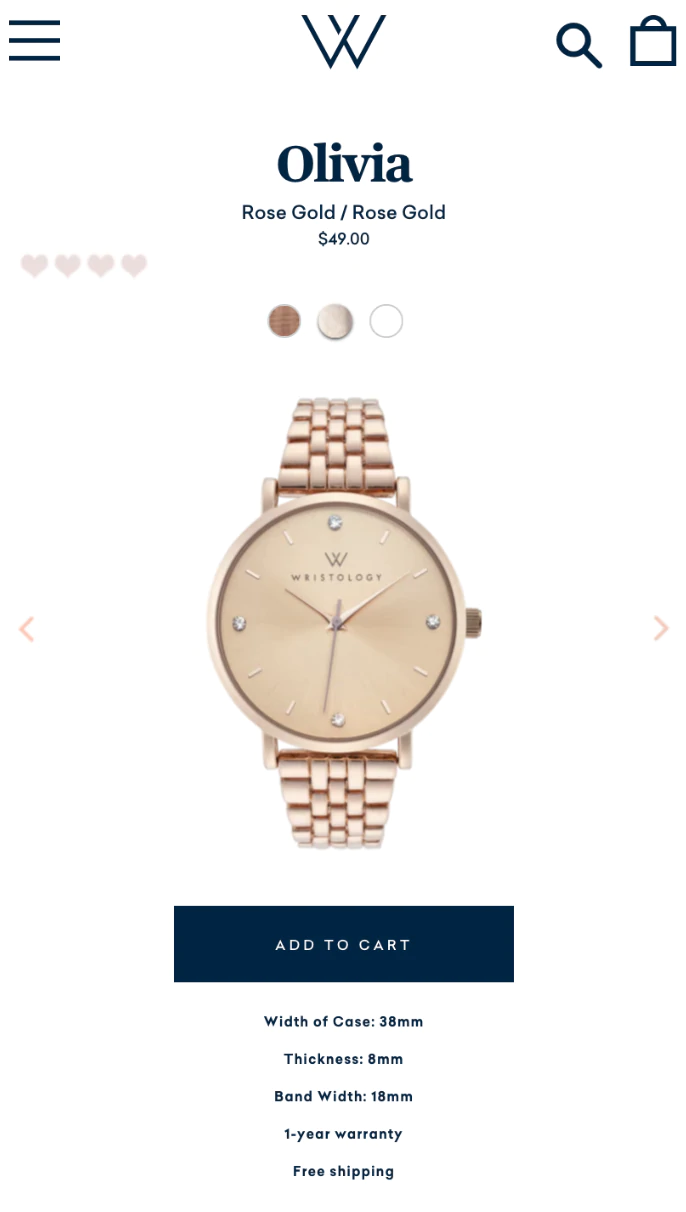Select the silver color swatch
Screen dimensions: 686x1212
pos(335,321)
